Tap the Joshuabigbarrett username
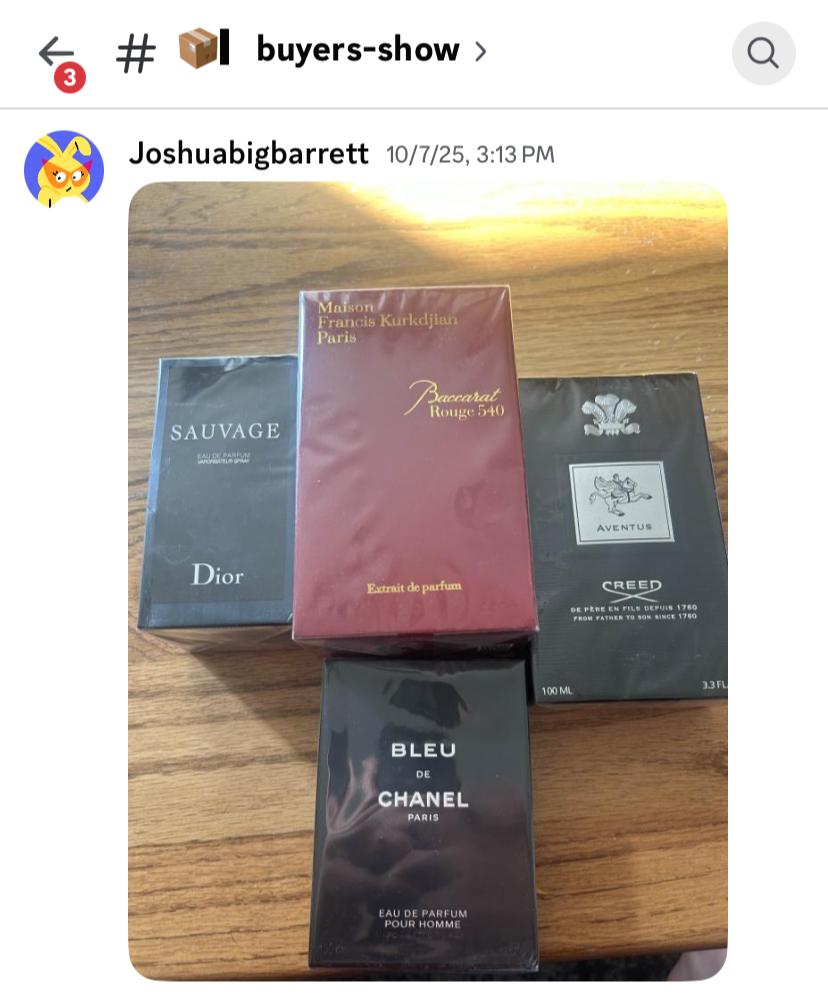The image size is (828, 1006). point(249,154)
